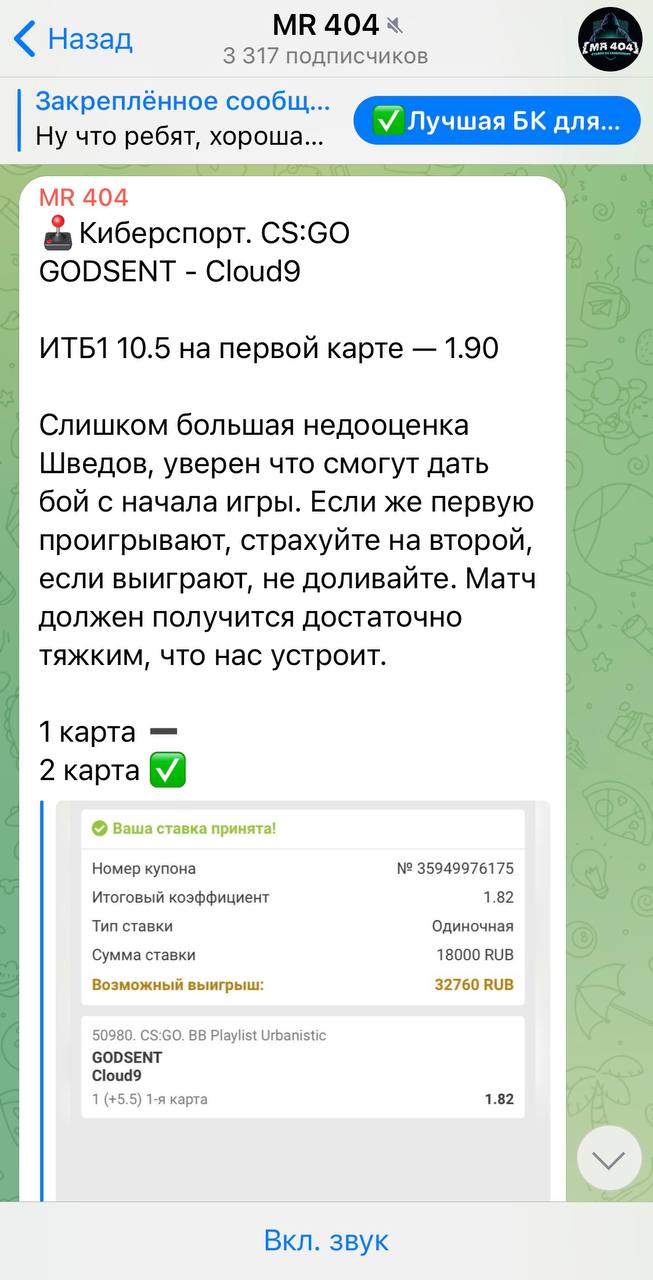Open the MR 404 channel avatar
The height and width of the screenshot is (1280, 653).
click(609, 39)
